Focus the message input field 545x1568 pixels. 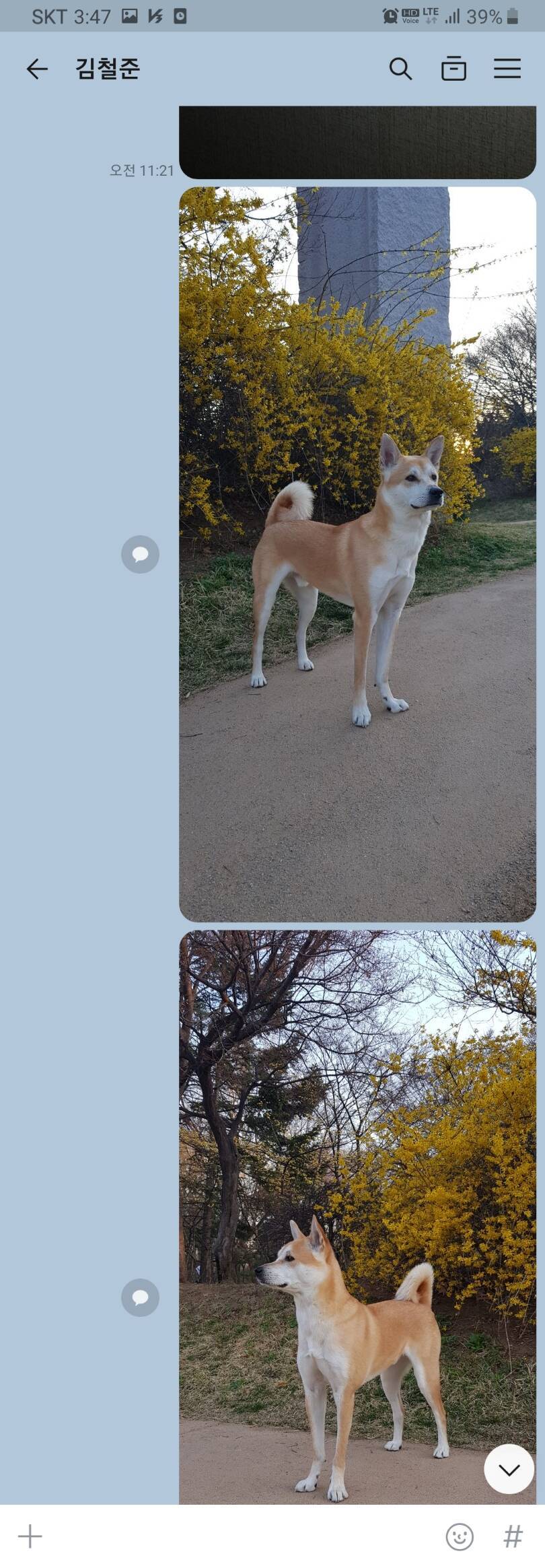(x=235, y=1536)
